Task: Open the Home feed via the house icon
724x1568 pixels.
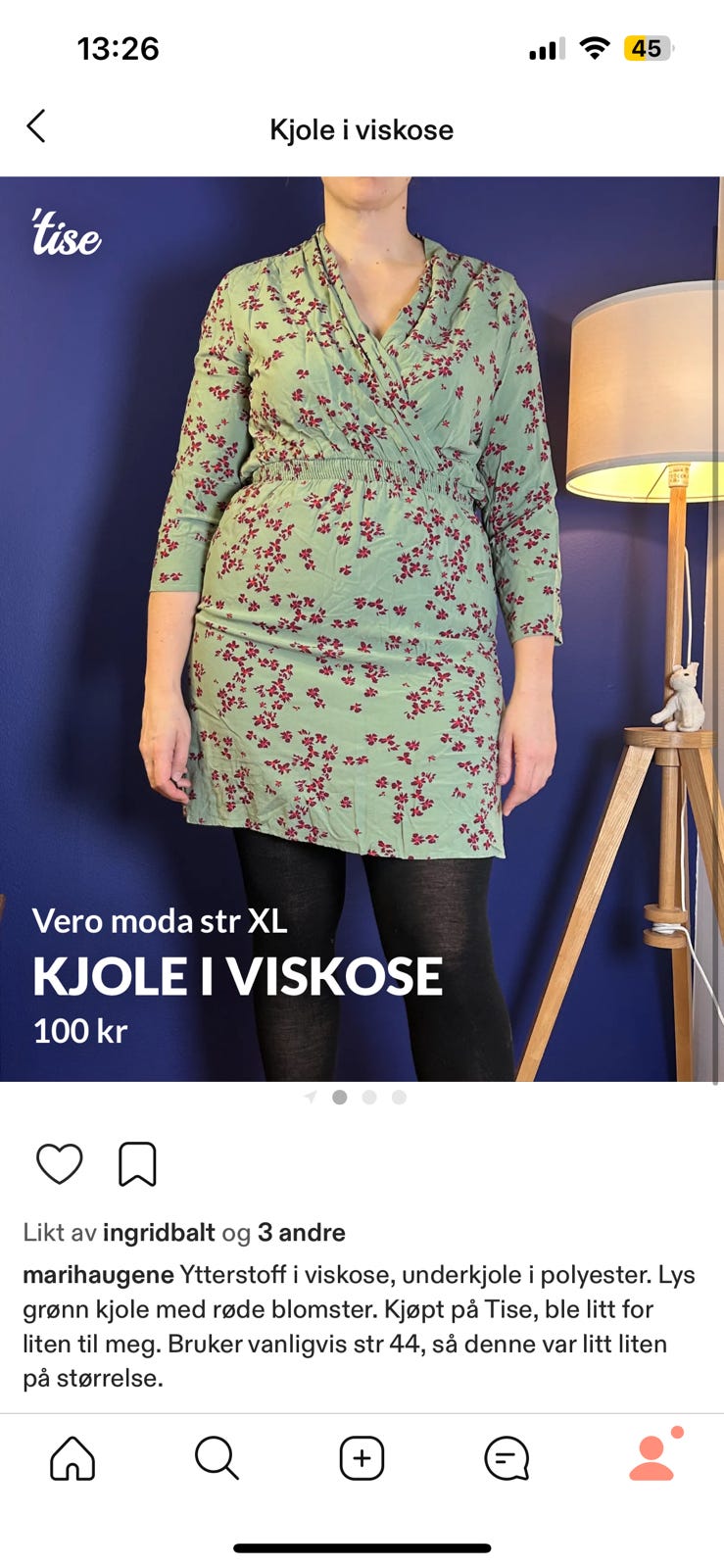Action: pyautogui.click(x=72, y=1457)
